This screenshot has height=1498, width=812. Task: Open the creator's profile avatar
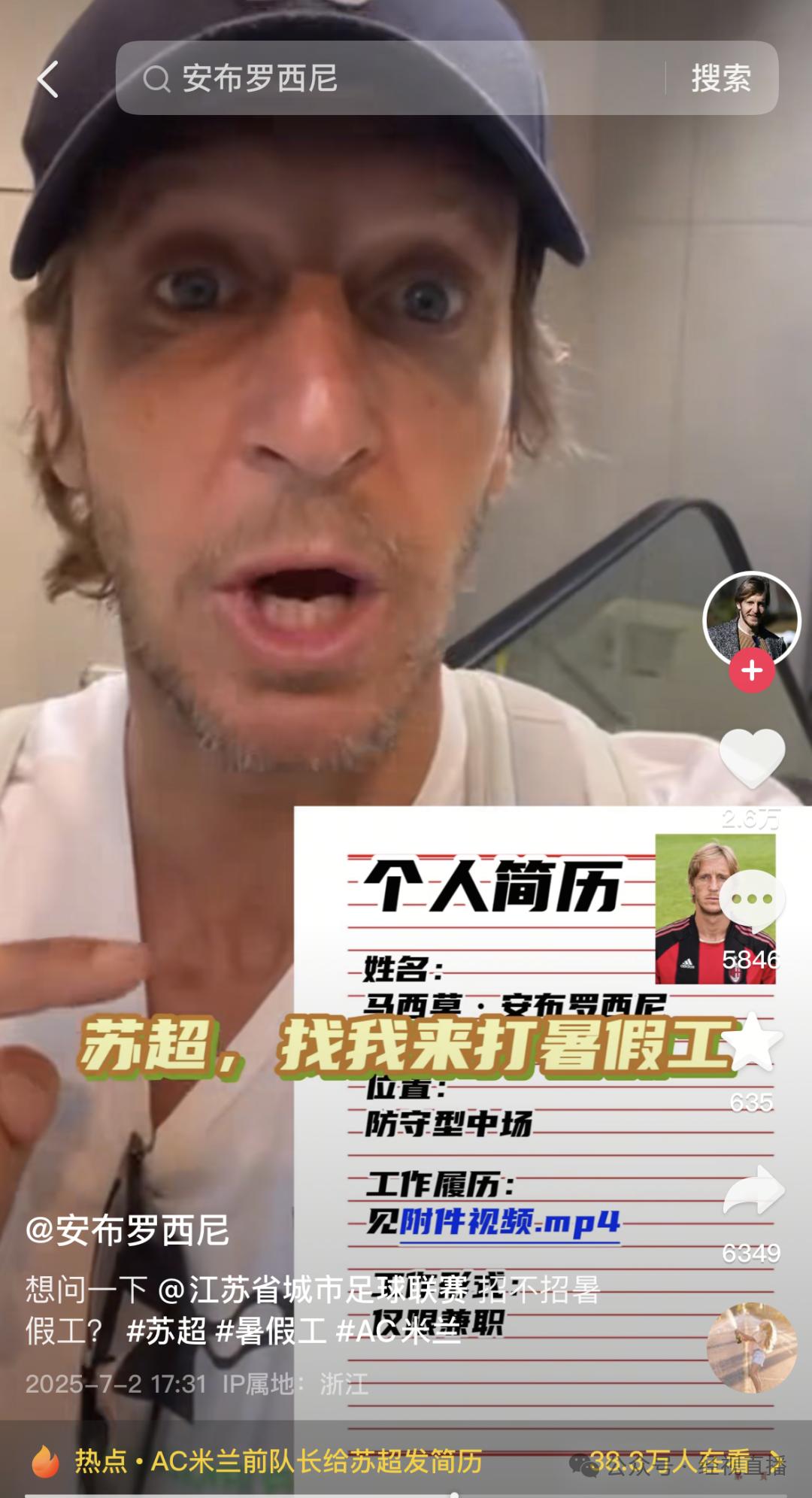(x=751, y=620)
